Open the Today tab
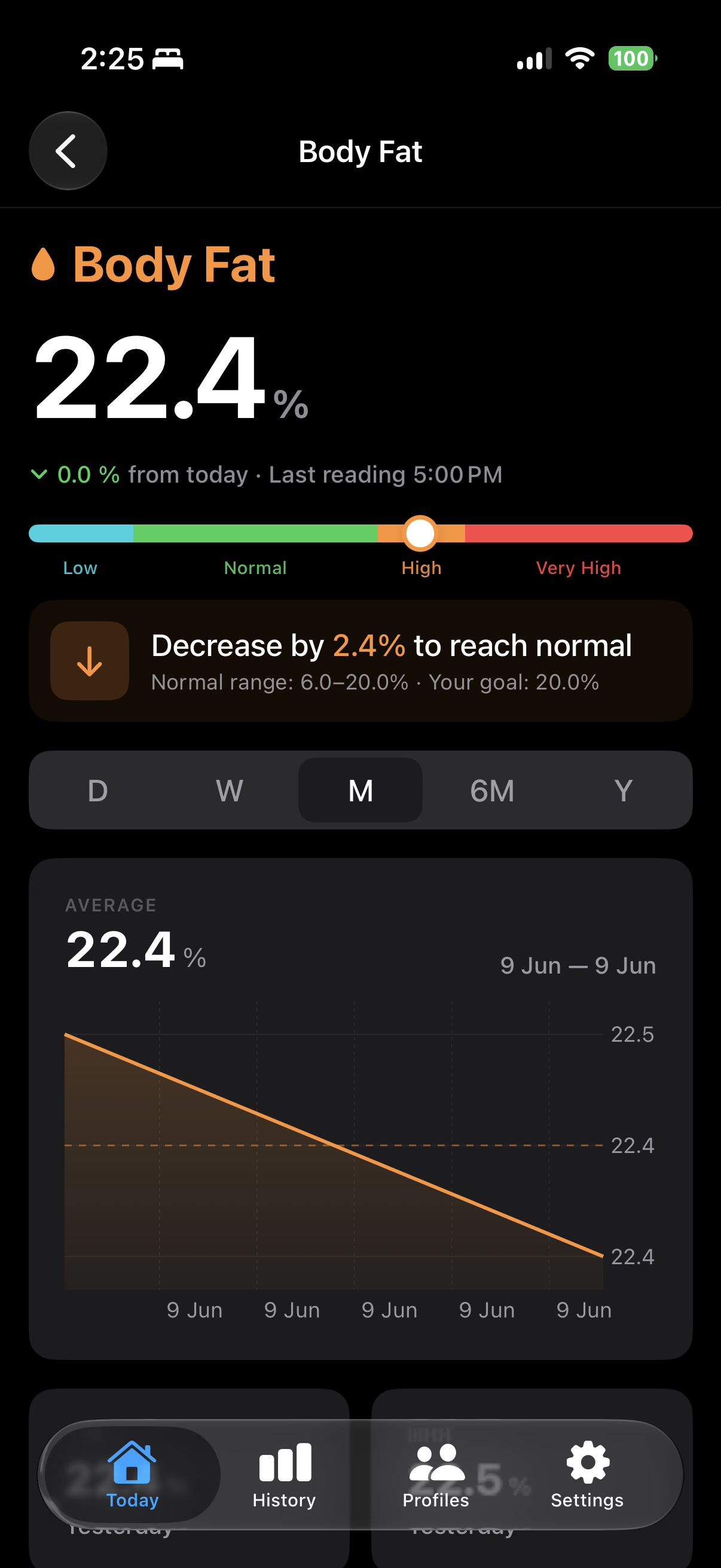721x1568 pixels. click(x=133, y=1475)
